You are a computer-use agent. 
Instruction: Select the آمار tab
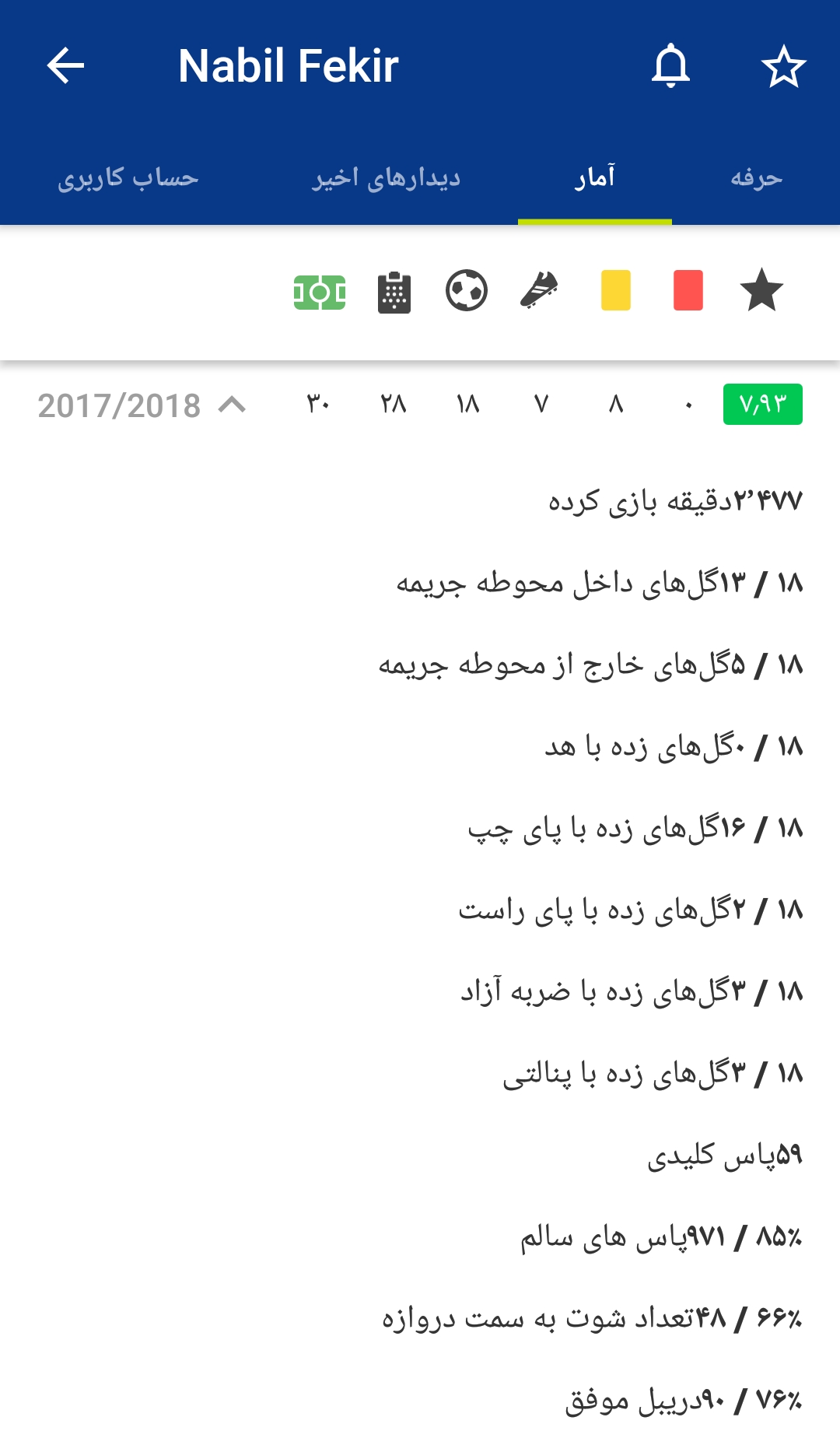(595, 178)
